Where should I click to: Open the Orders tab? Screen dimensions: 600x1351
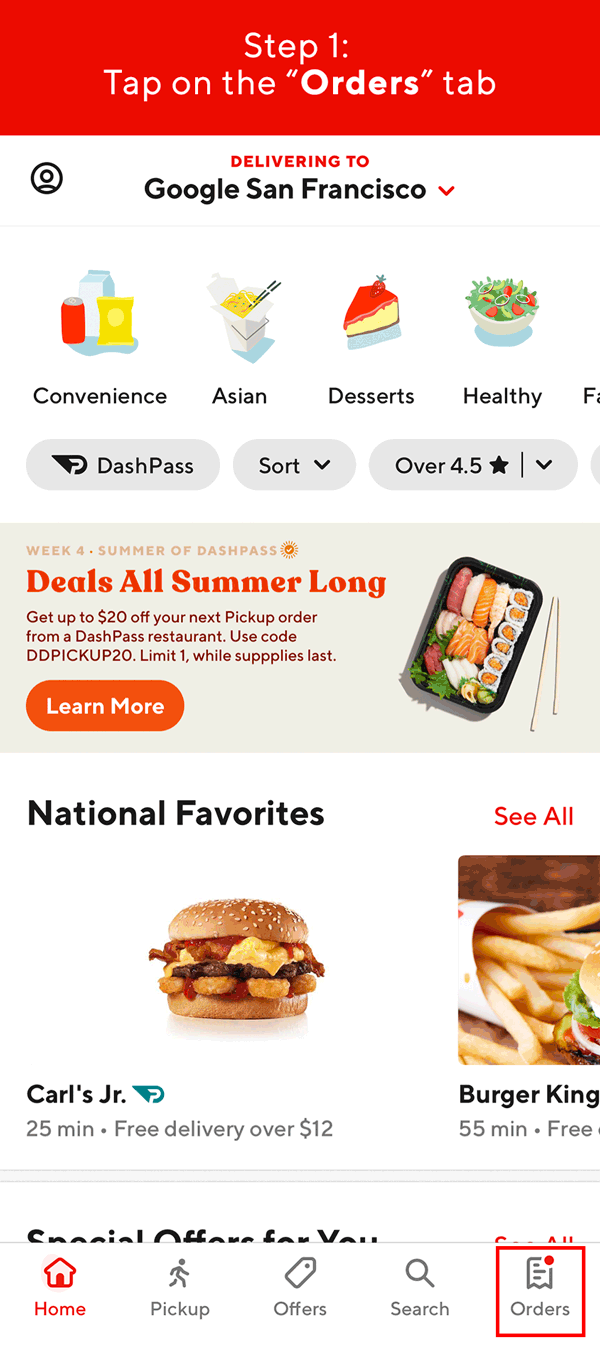click(x=540, y=1289)
